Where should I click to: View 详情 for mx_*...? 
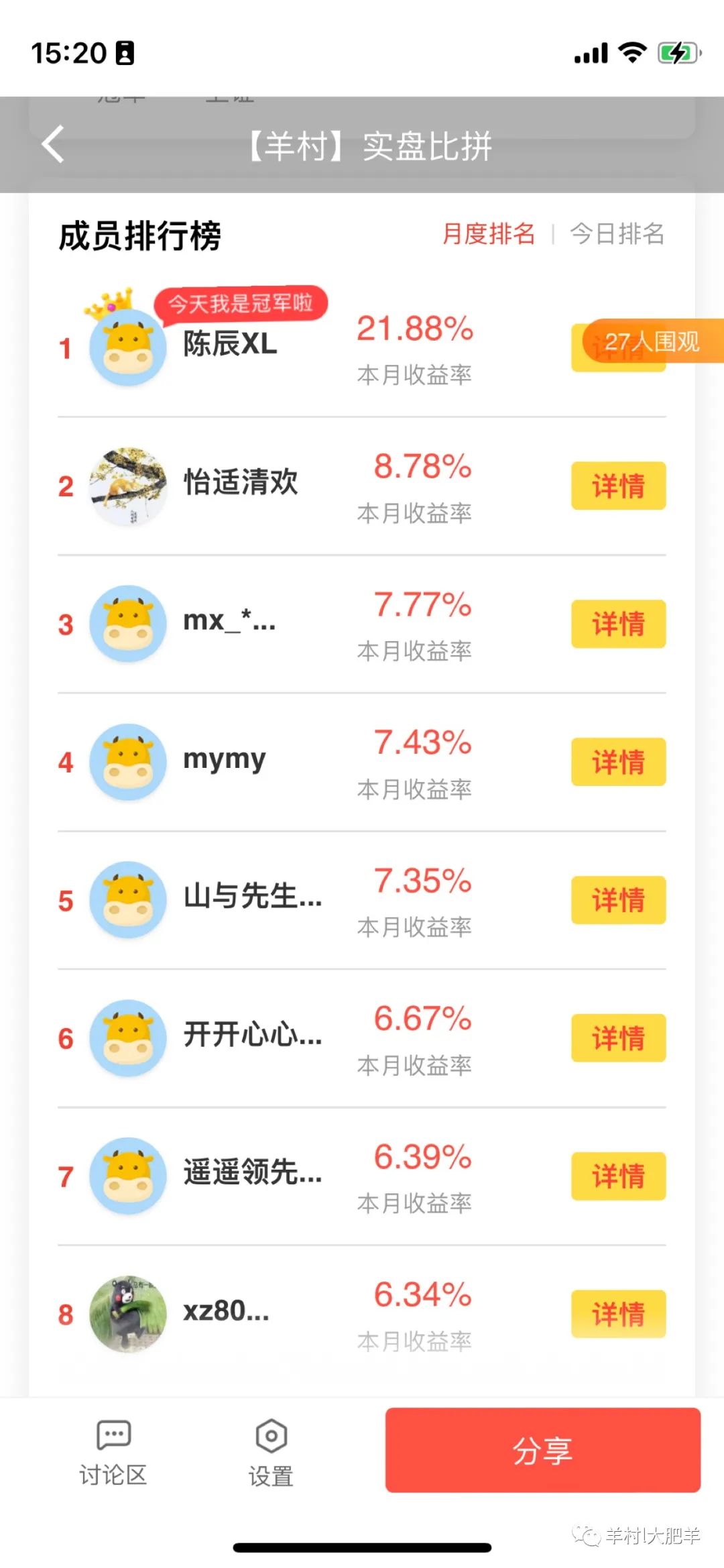(x=618, y=624)
